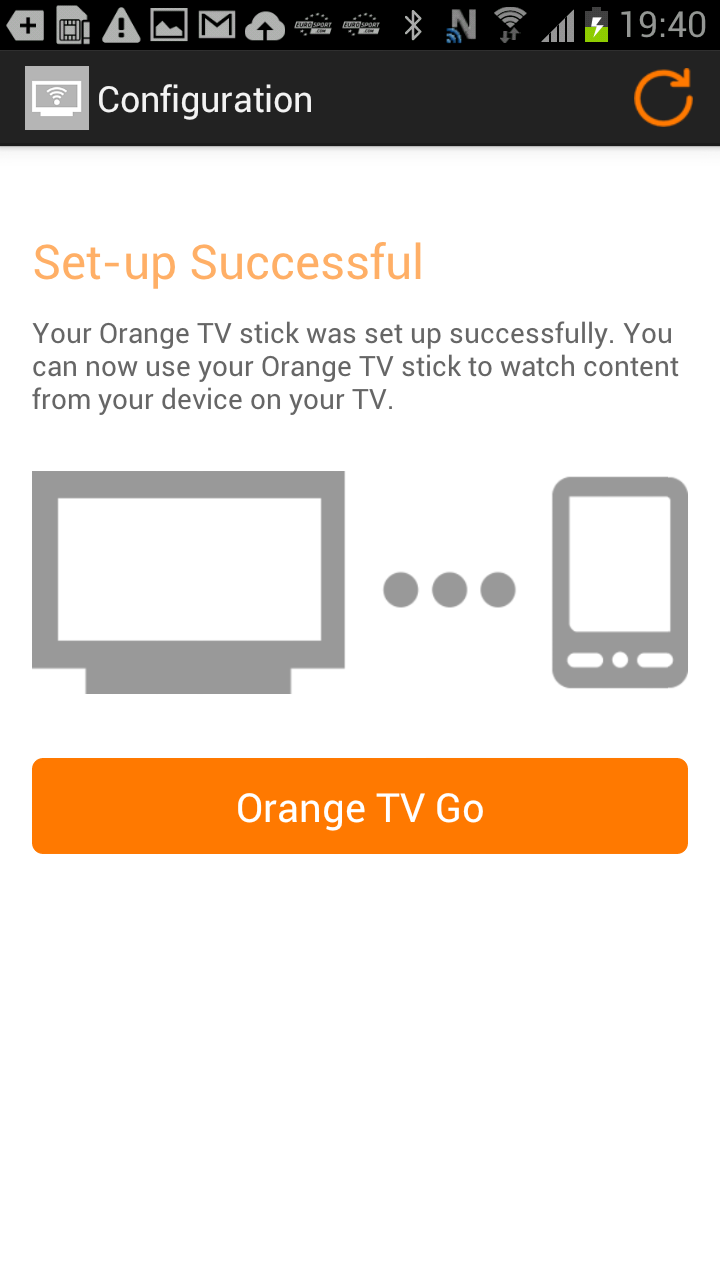Screen dimensions: 720x1280
Task: Open Orange TV Go
Action: click(x=360, y=806)
